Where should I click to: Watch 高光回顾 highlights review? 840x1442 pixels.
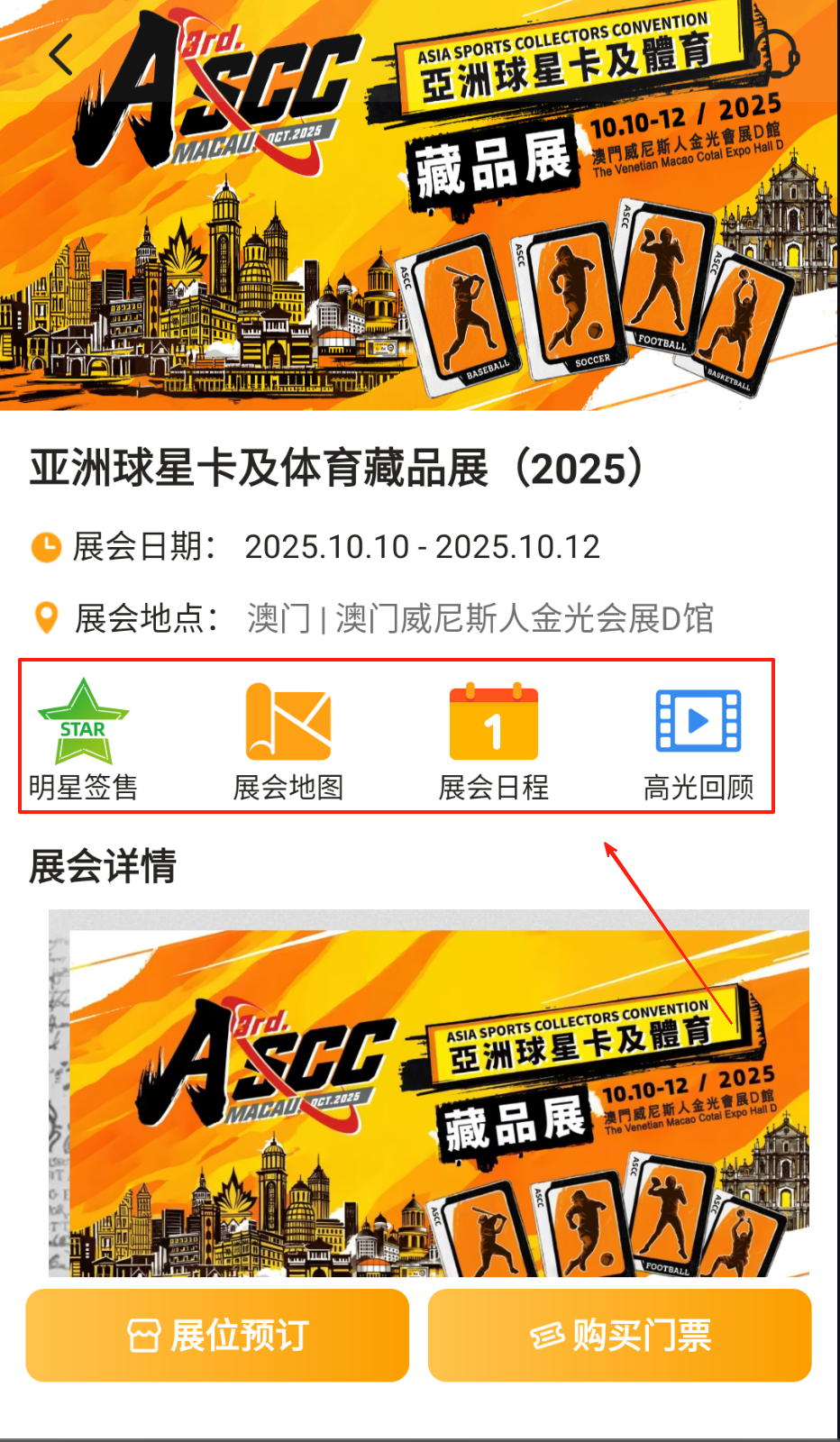698,739
